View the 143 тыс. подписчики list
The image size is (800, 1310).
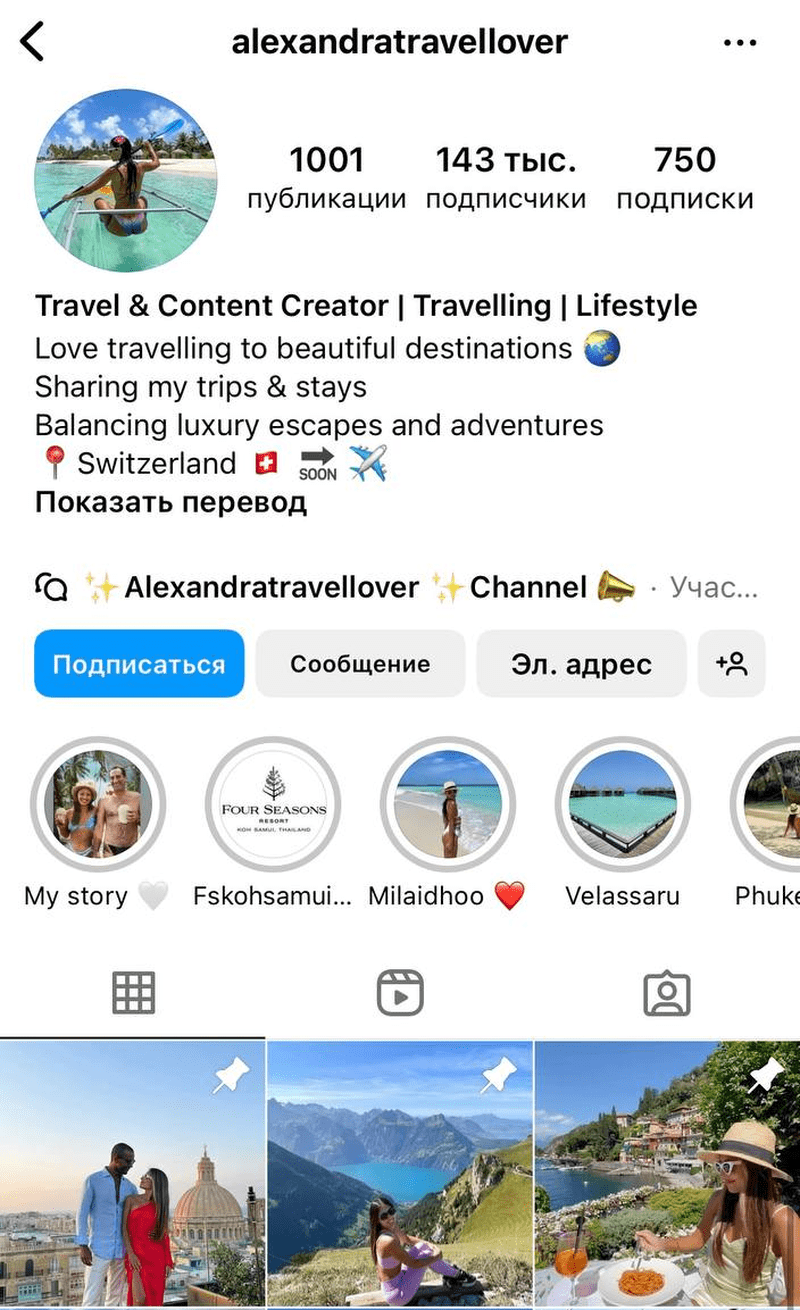click(x=505, y=175)
